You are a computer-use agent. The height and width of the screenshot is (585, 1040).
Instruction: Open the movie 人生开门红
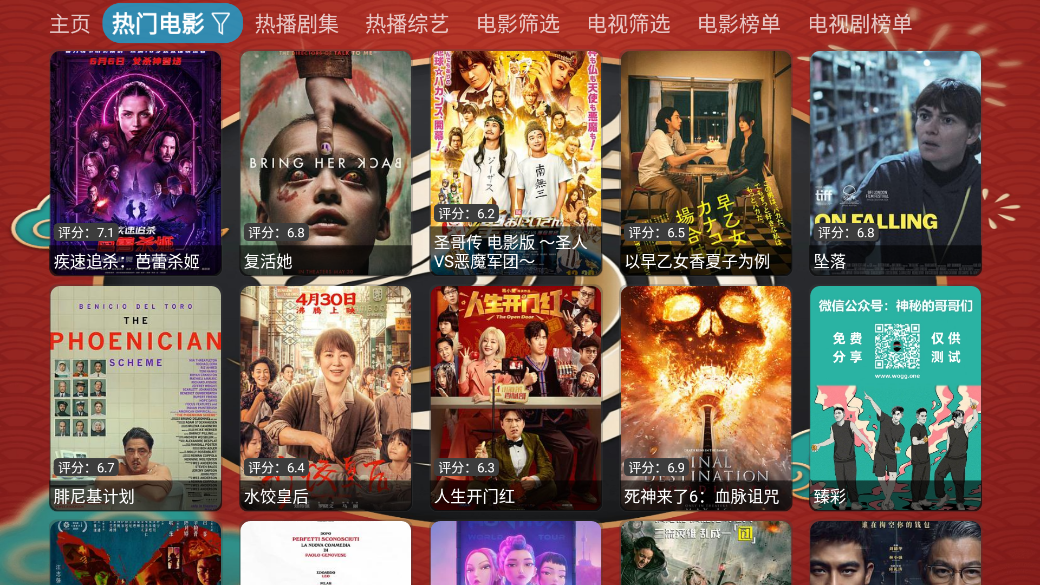click(516, 398)
